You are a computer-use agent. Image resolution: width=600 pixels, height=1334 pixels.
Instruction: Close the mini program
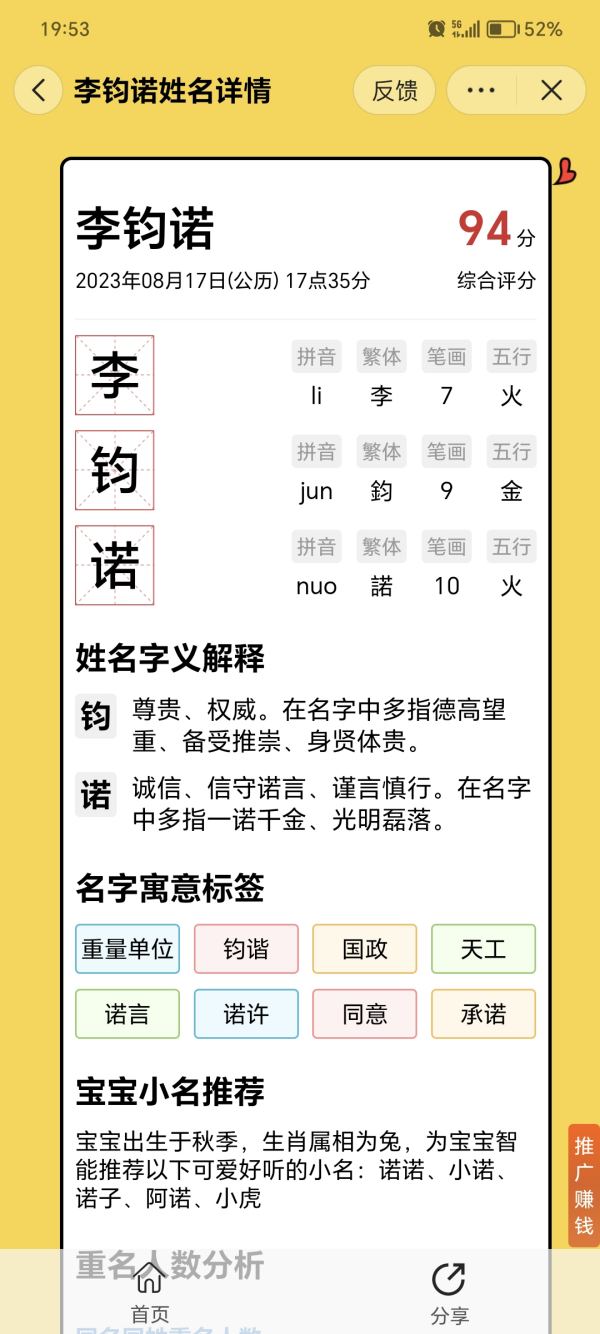pyautogui.click(x=551, y=91)
